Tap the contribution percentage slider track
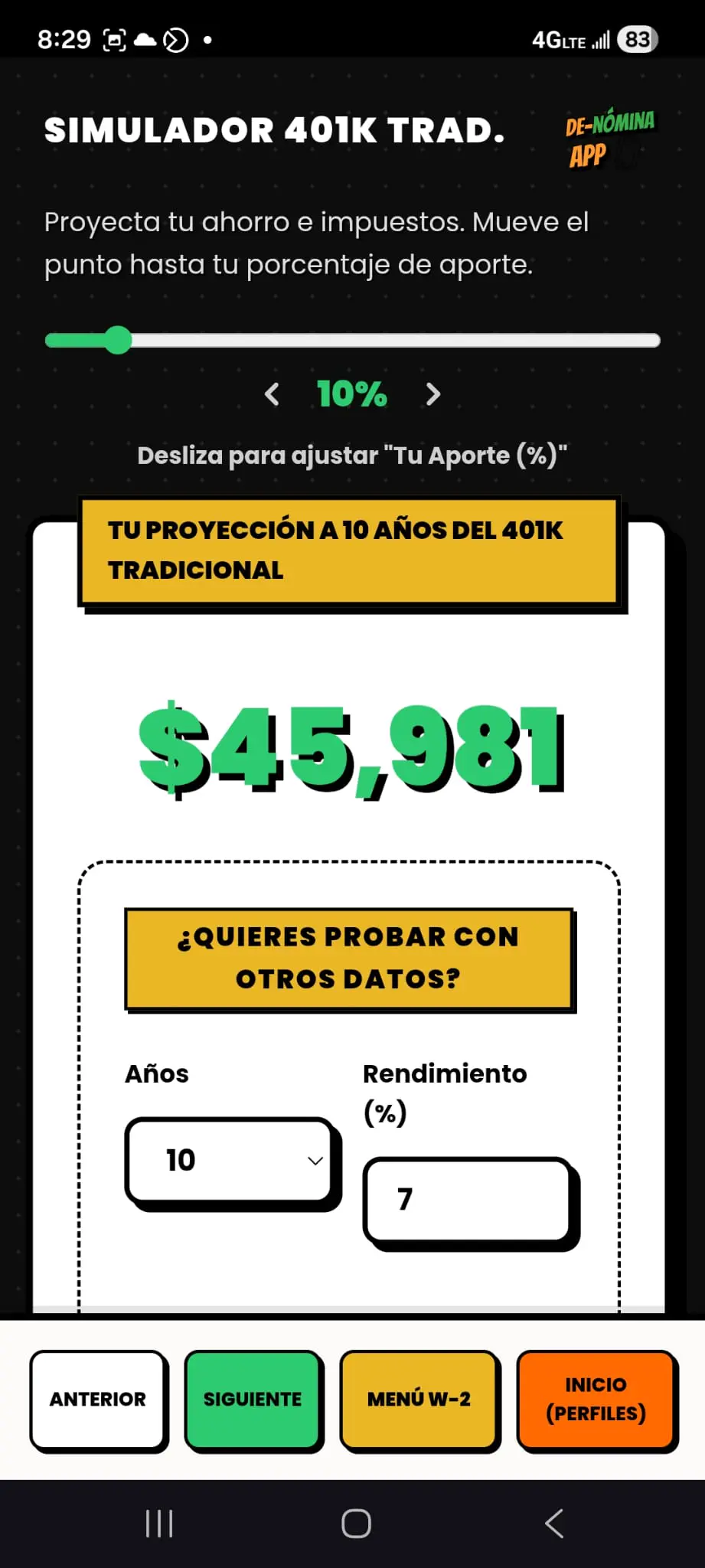 [352, 341]
